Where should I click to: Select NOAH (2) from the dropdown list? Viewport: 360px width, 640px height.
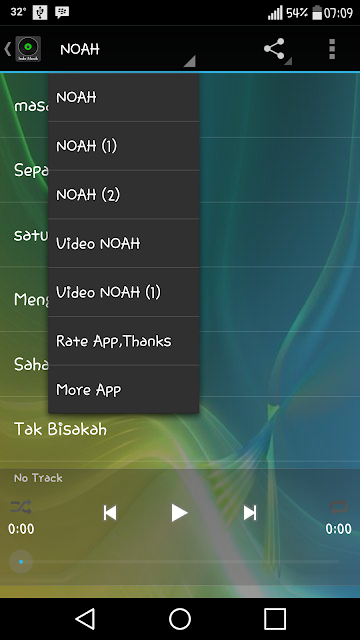124,194
